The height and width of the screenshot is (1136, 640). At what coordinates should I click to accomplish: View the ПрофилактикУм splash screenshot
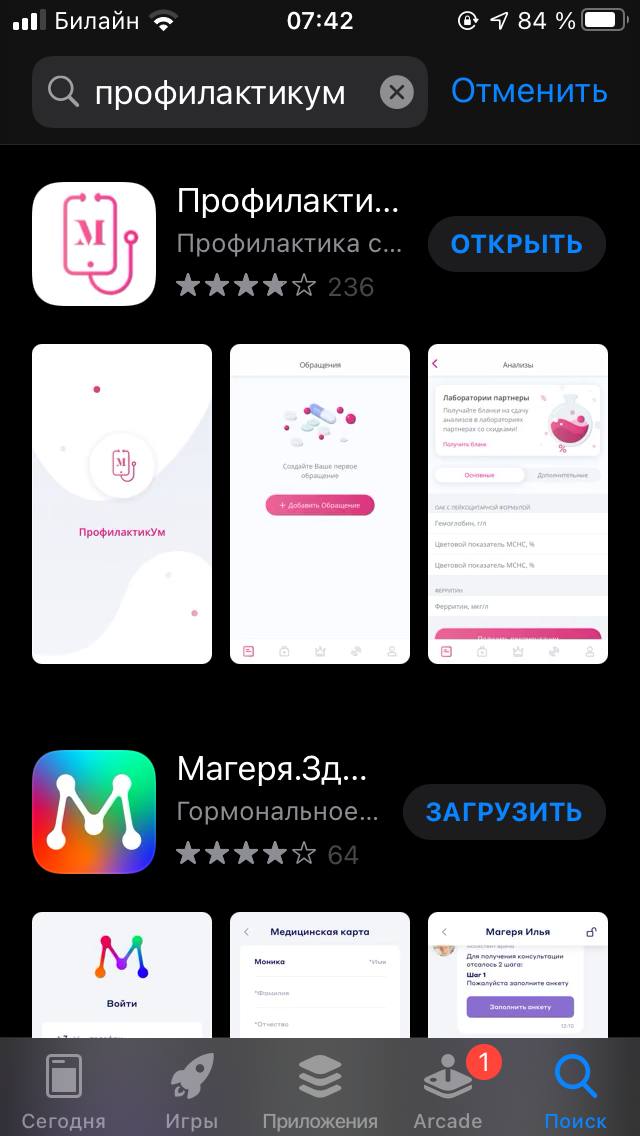pyautogui.click(x=122, y=504)
